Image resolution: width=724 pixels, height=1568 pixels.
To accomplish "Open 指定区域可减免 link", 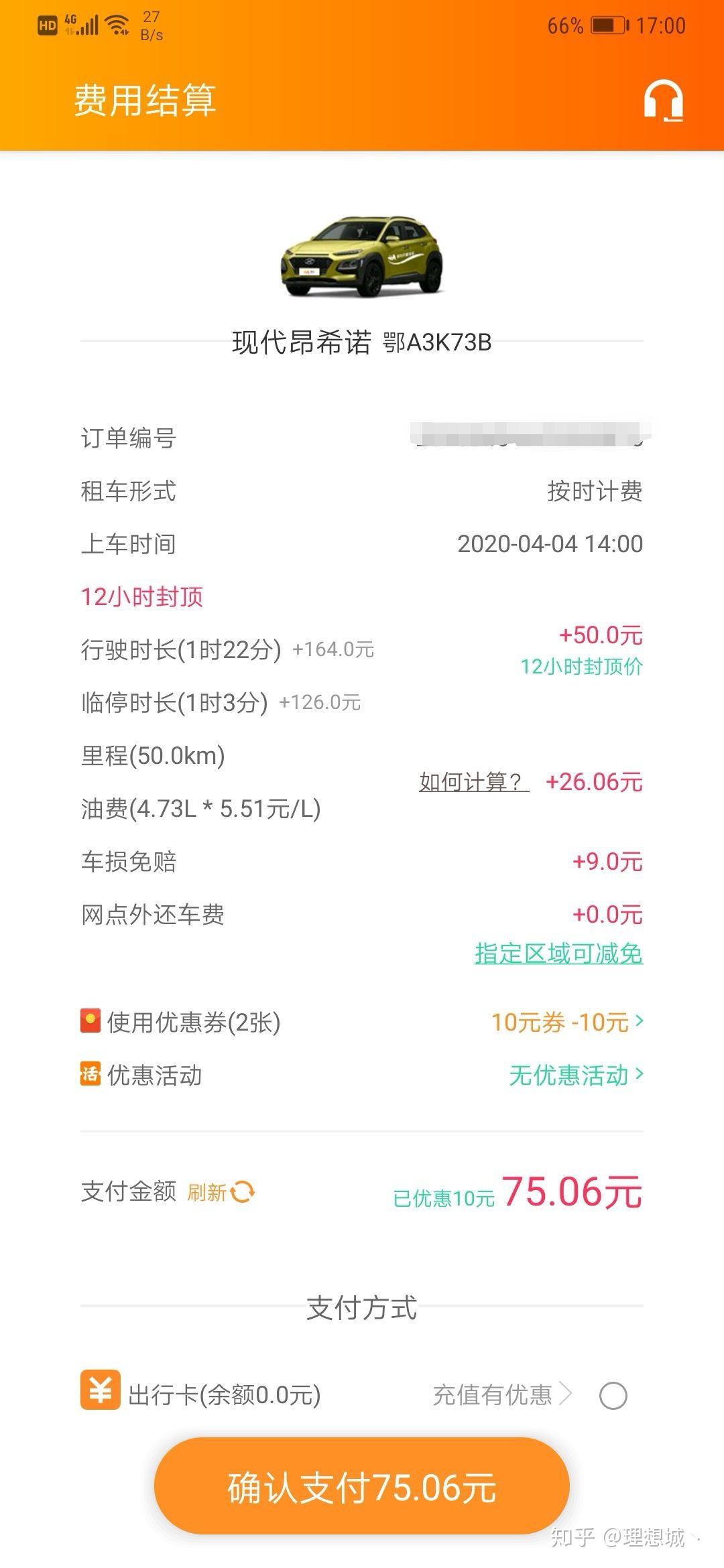I will click(x=558, y=953).
